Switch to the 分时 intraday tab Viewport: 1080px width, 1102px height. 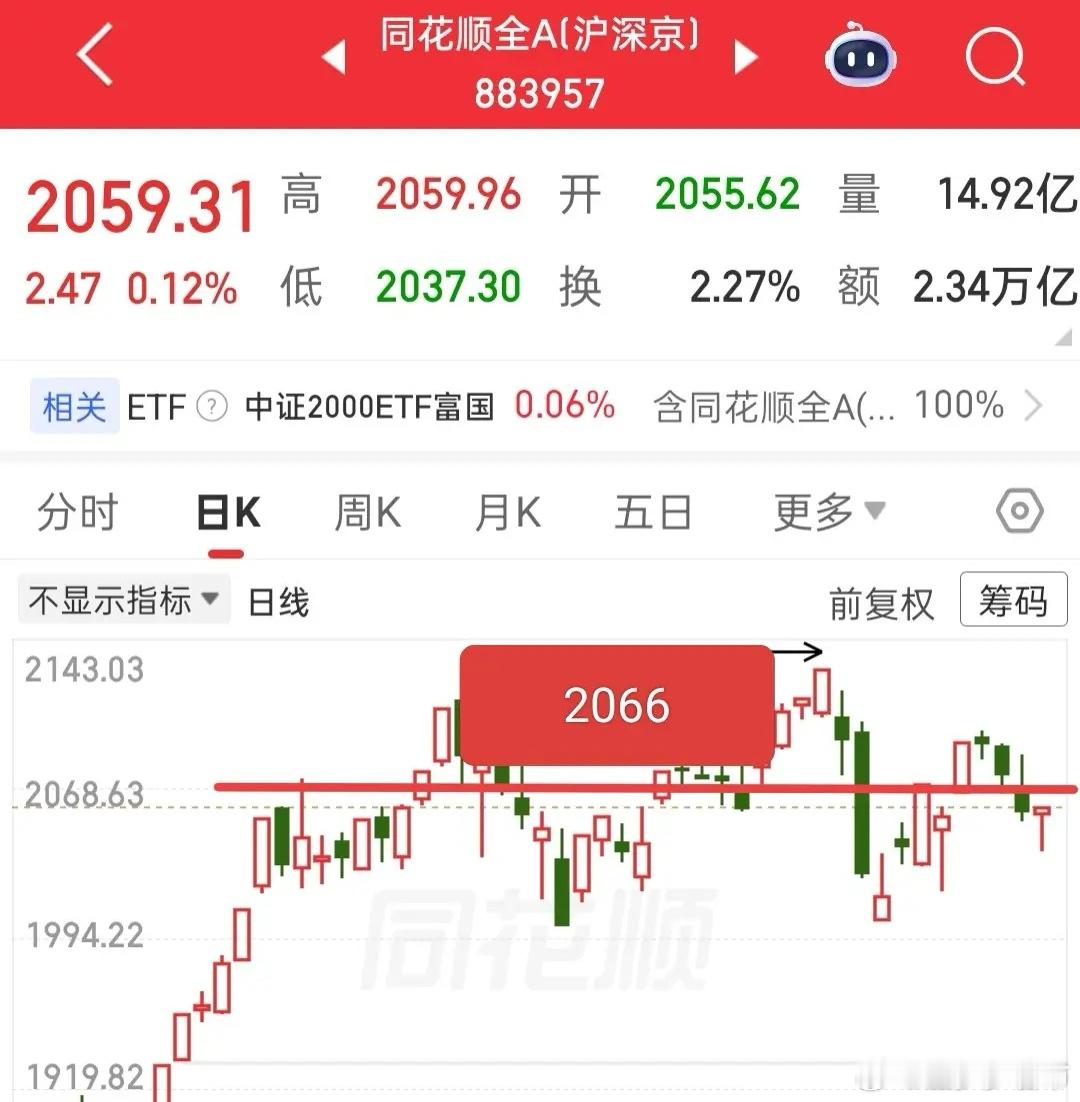pyautogui.click(x=76, y=511)
